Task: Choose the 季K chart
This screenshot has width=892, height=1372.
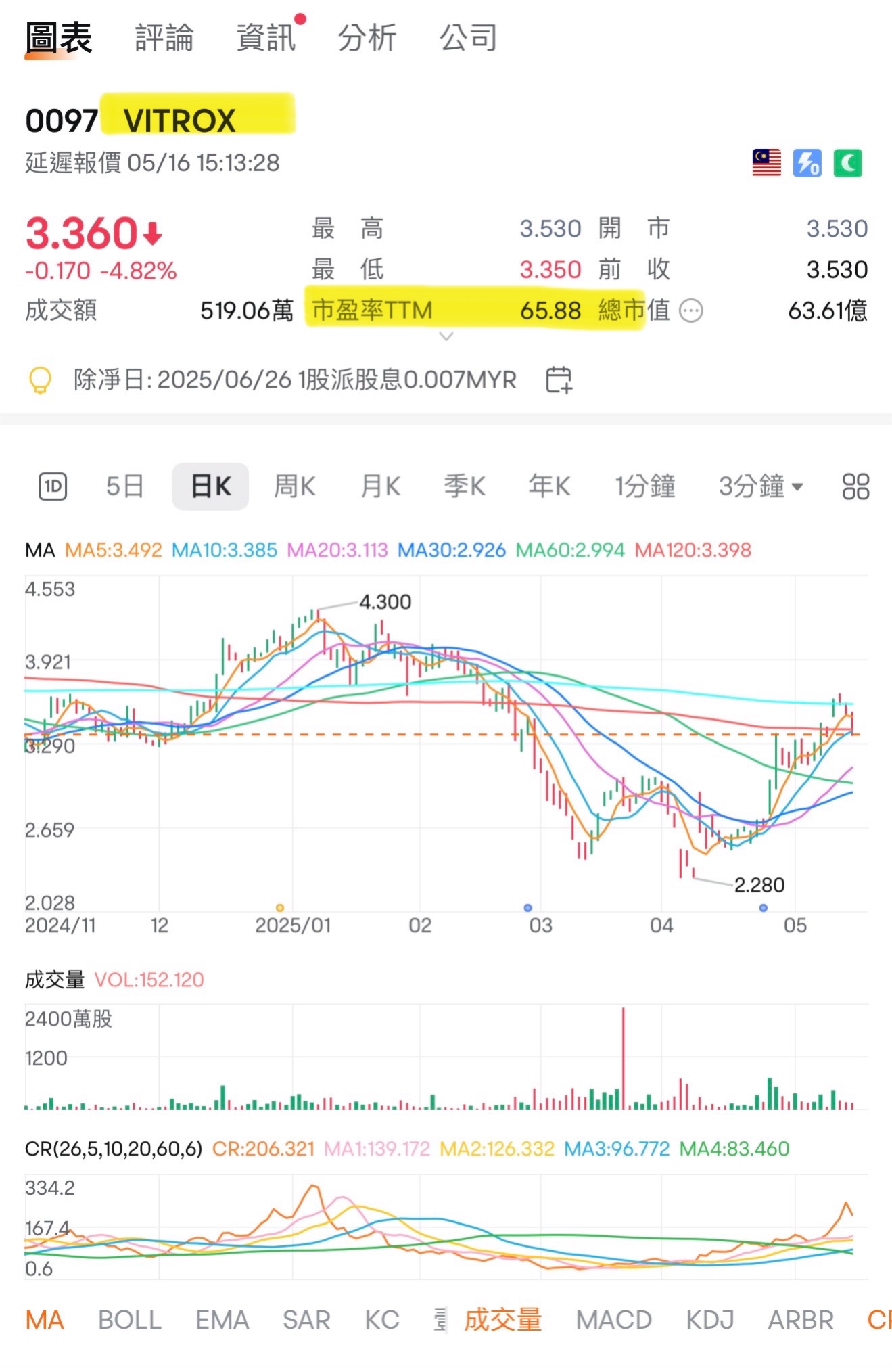Action: point(465,486)
